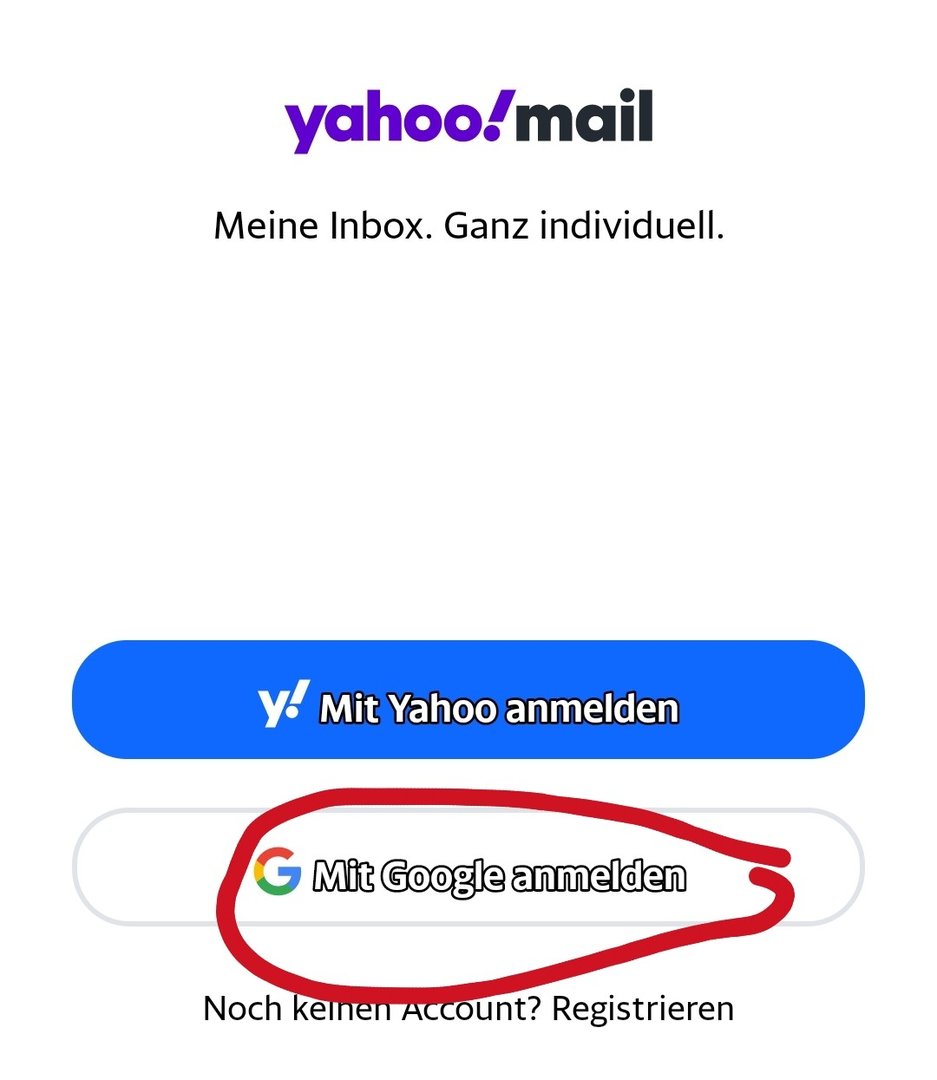The image size is (937, 1080).
Task: Sign in with Mit Yahoo anmelden
Action: [468, 700]
